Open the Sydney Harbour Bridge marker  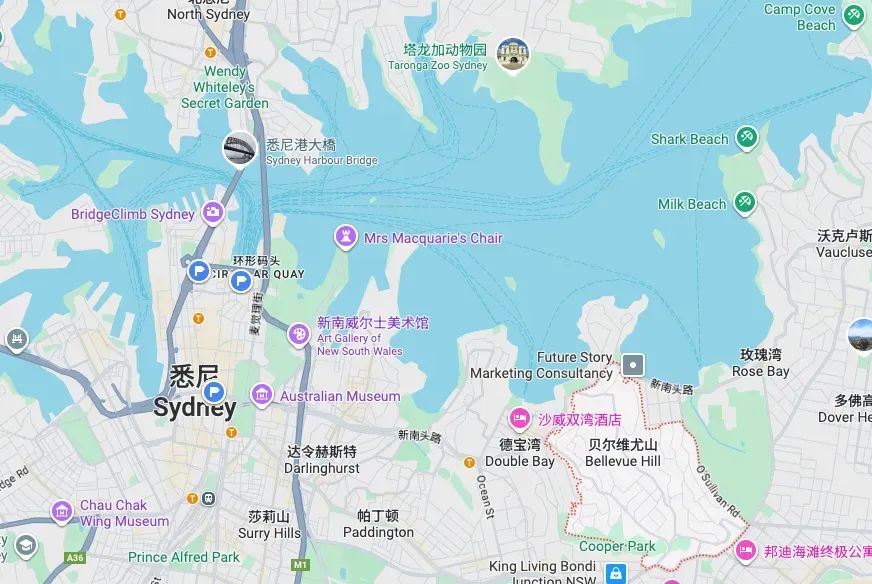[240, 150]
